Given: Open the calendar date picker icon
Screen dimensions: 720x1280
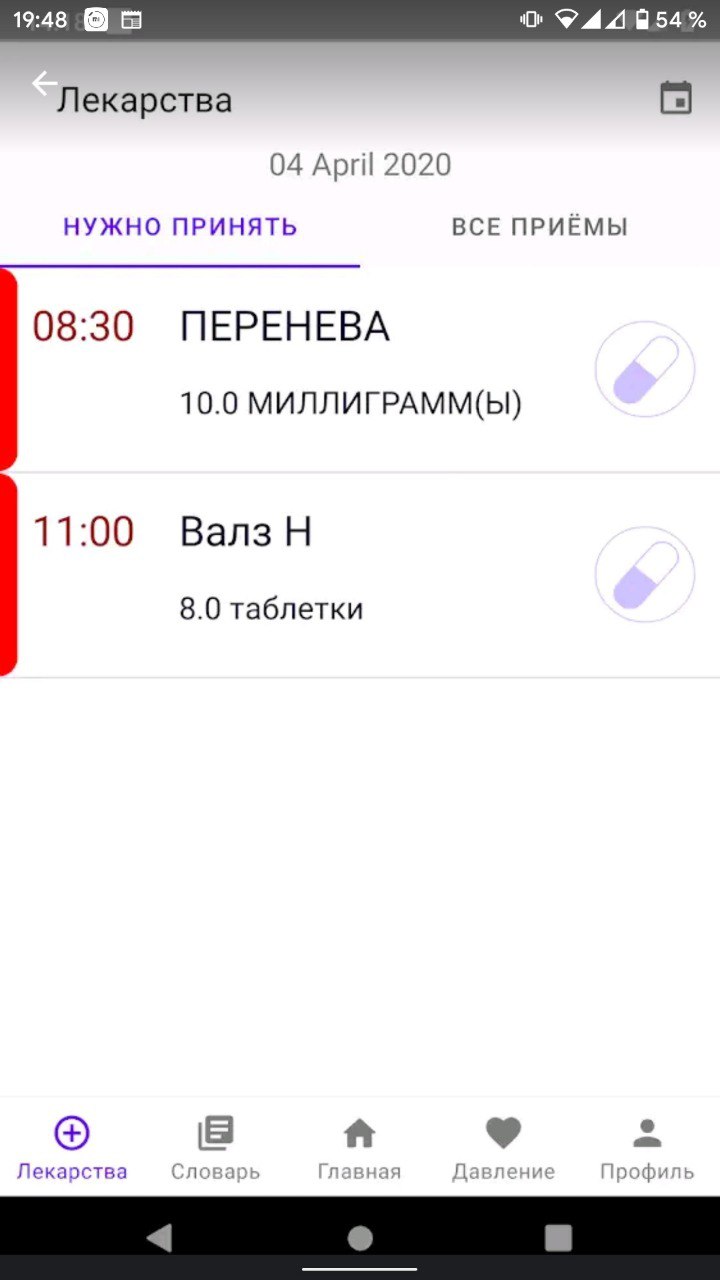Looking at the screenshot, I should pyautogui.click(x=676, y=98).
